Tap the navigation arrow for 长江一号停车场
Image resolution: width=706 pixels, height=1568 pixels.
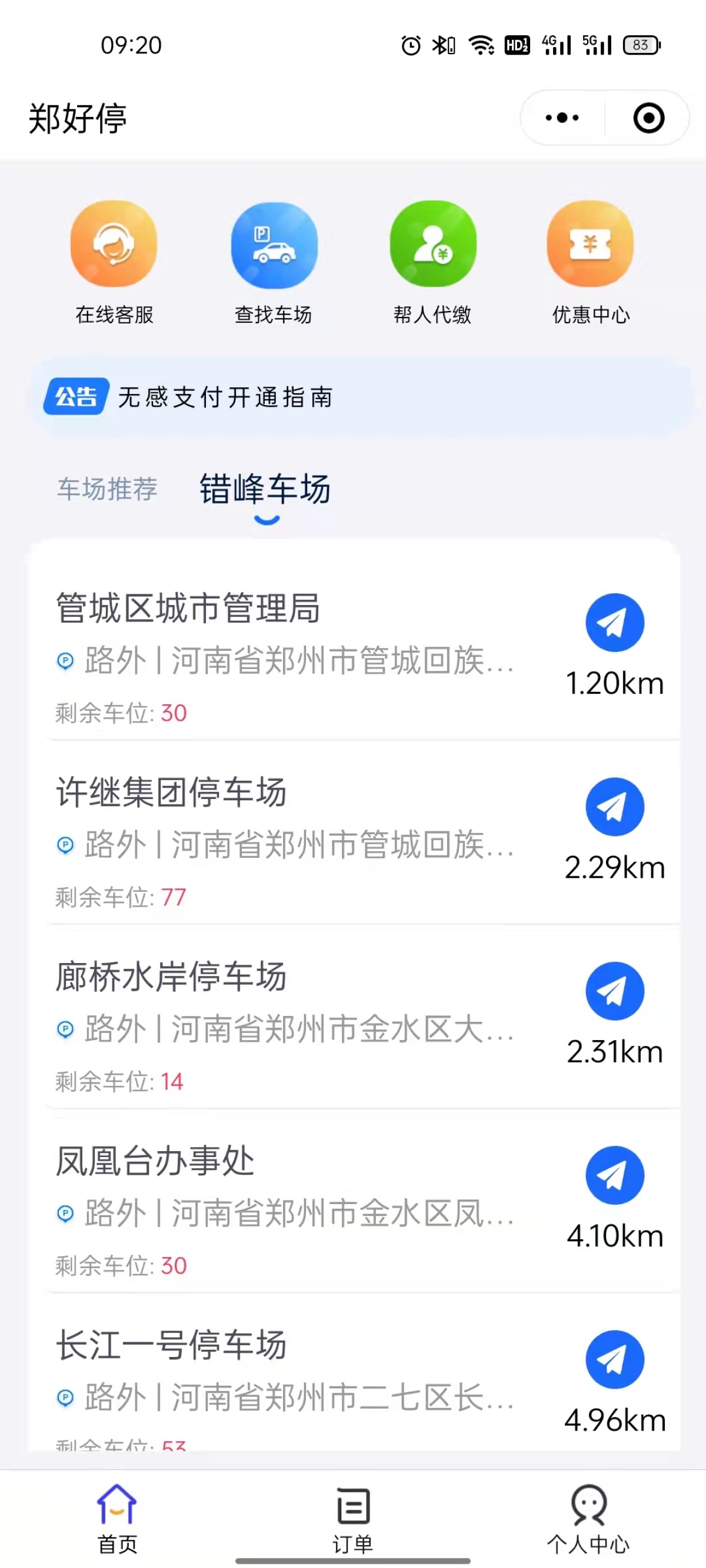615,1359
